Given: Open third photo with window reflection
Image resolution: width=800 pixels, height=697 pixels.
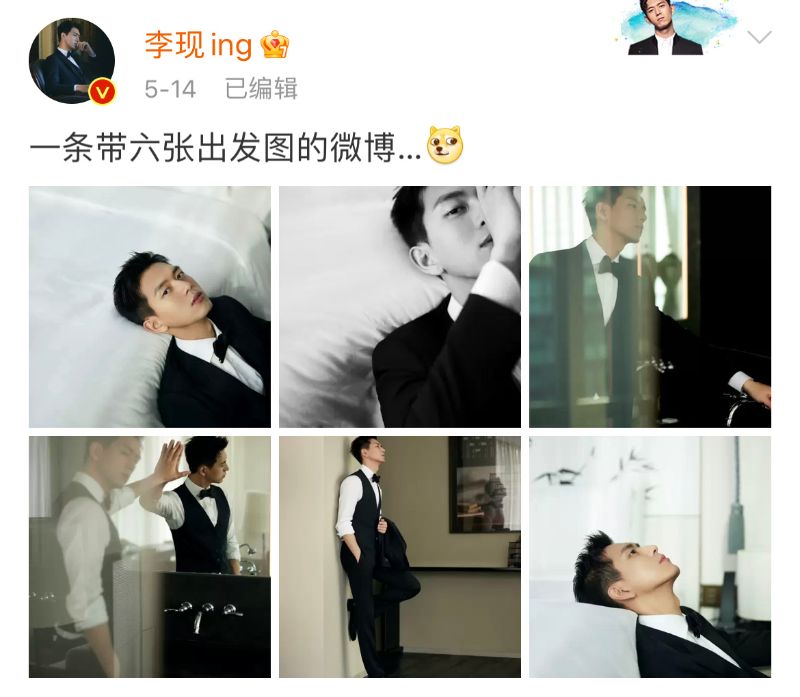Looking at the screenshot, I should 650,307.
